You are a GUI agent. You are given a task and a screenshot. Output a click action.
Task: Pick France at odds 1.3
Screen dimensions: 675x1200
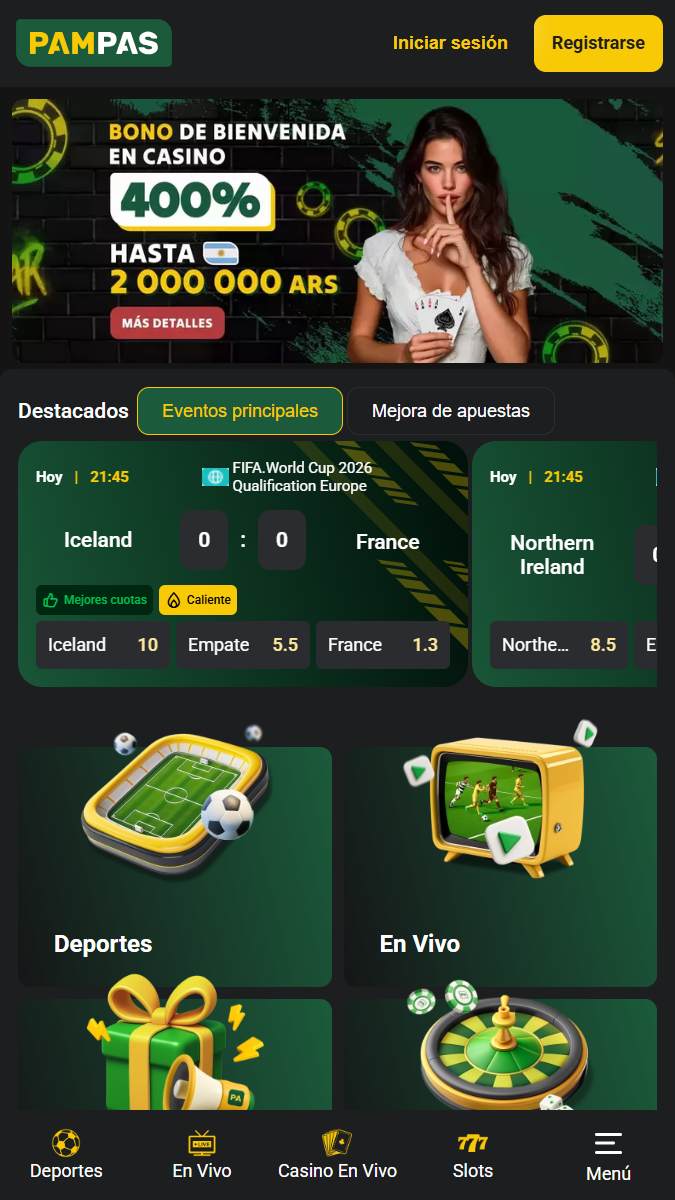click(383, 645)
